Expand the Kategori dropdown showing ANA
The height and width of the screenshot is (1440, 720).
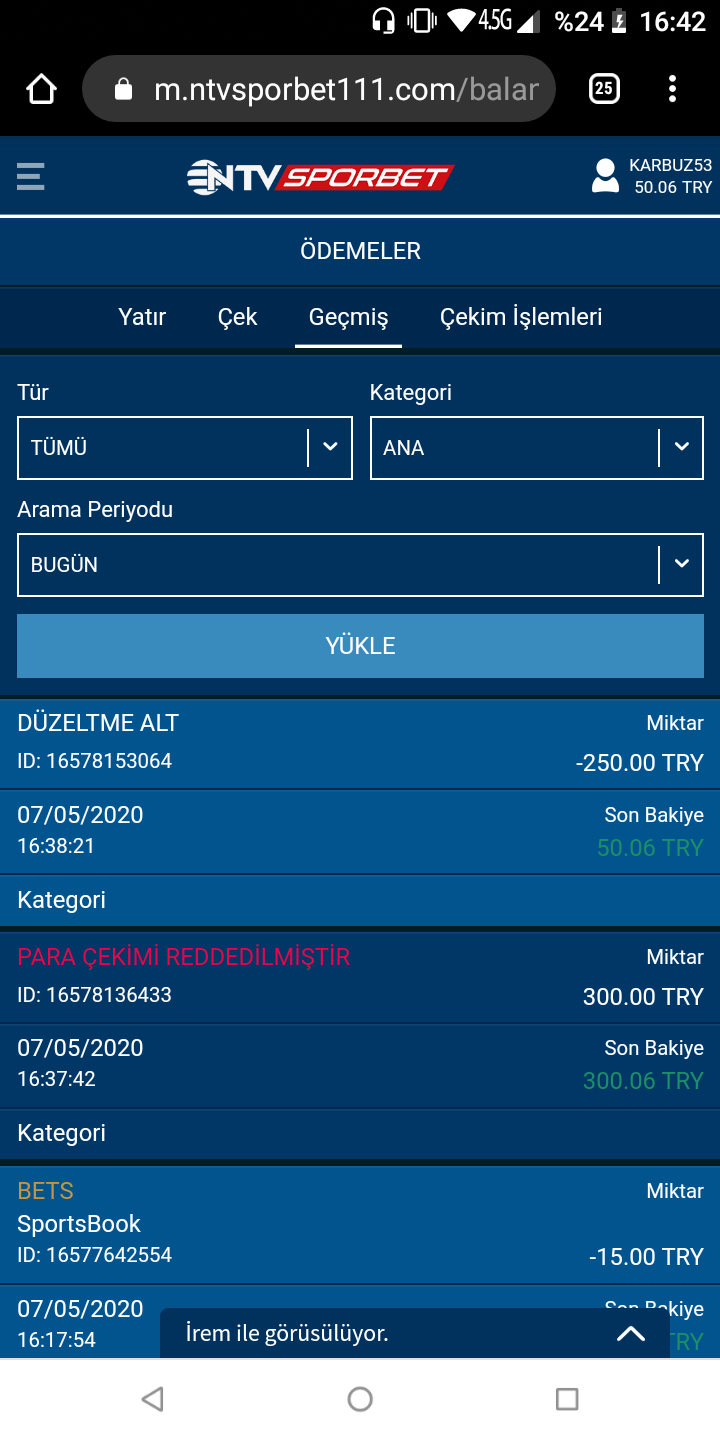[x=537, y=448]
